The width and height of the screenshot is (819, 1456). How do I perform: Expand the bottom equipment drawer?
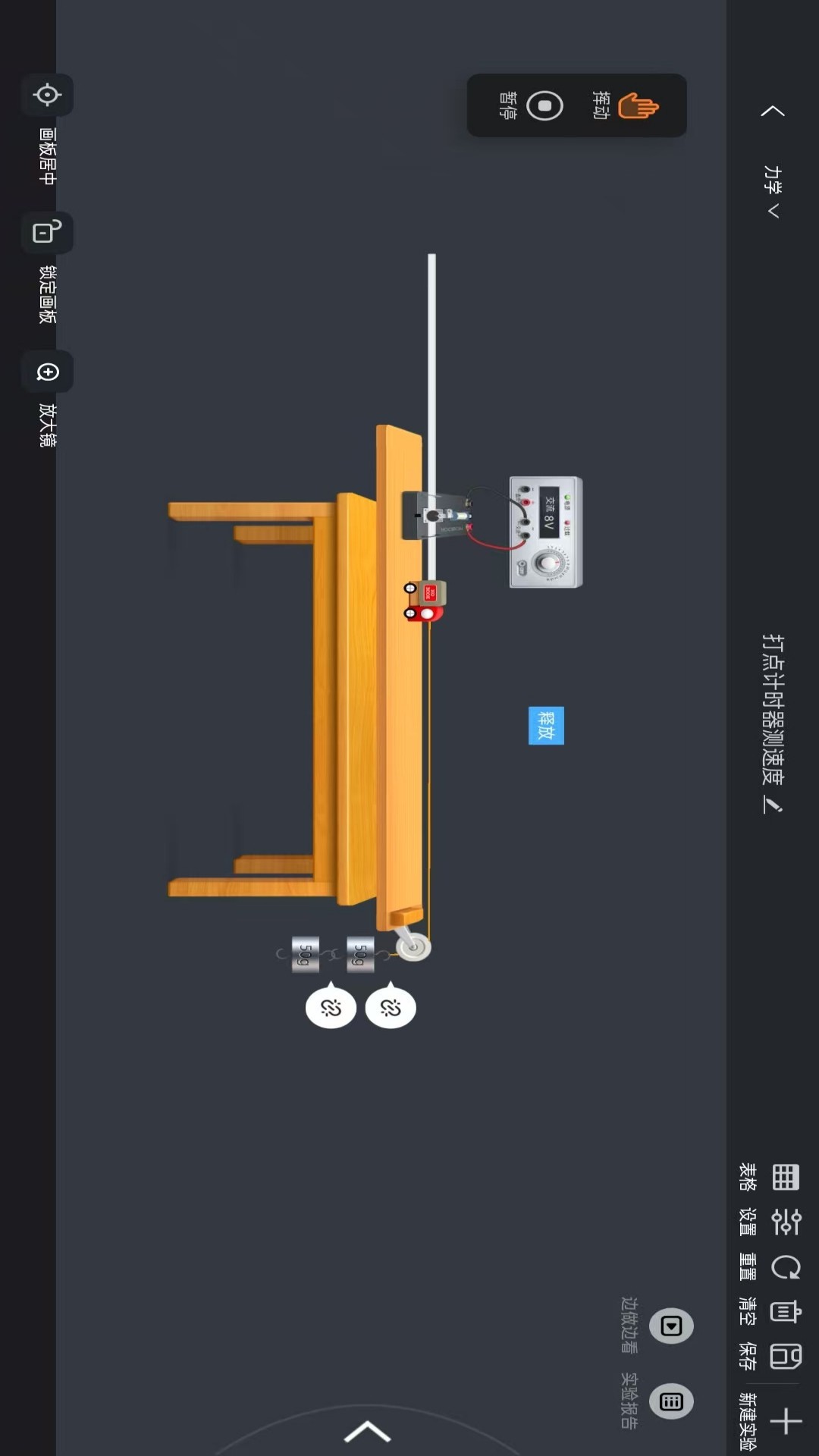pos(367,1432)
